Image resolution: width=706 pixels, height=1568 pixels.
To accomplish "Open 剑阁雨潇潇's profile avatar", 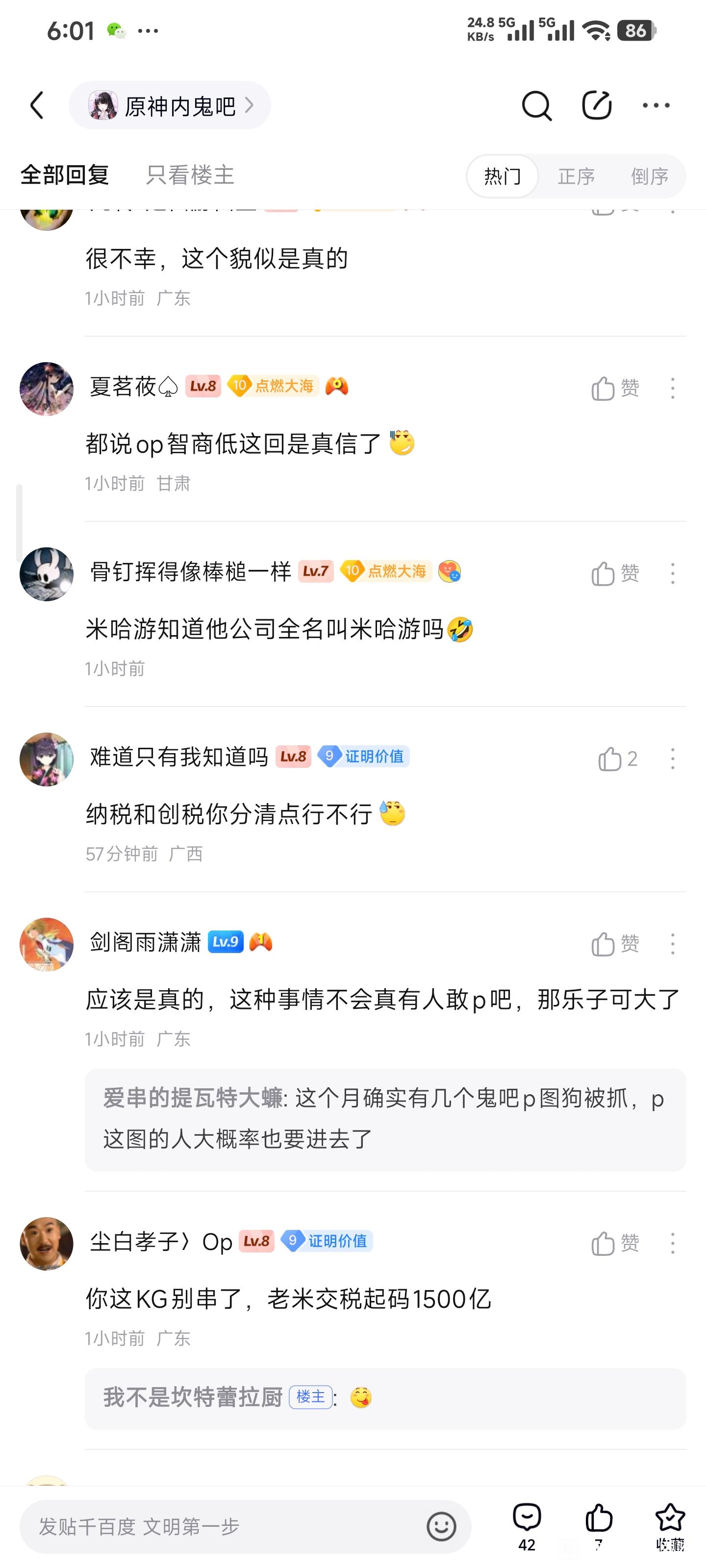I will point(46,944).
